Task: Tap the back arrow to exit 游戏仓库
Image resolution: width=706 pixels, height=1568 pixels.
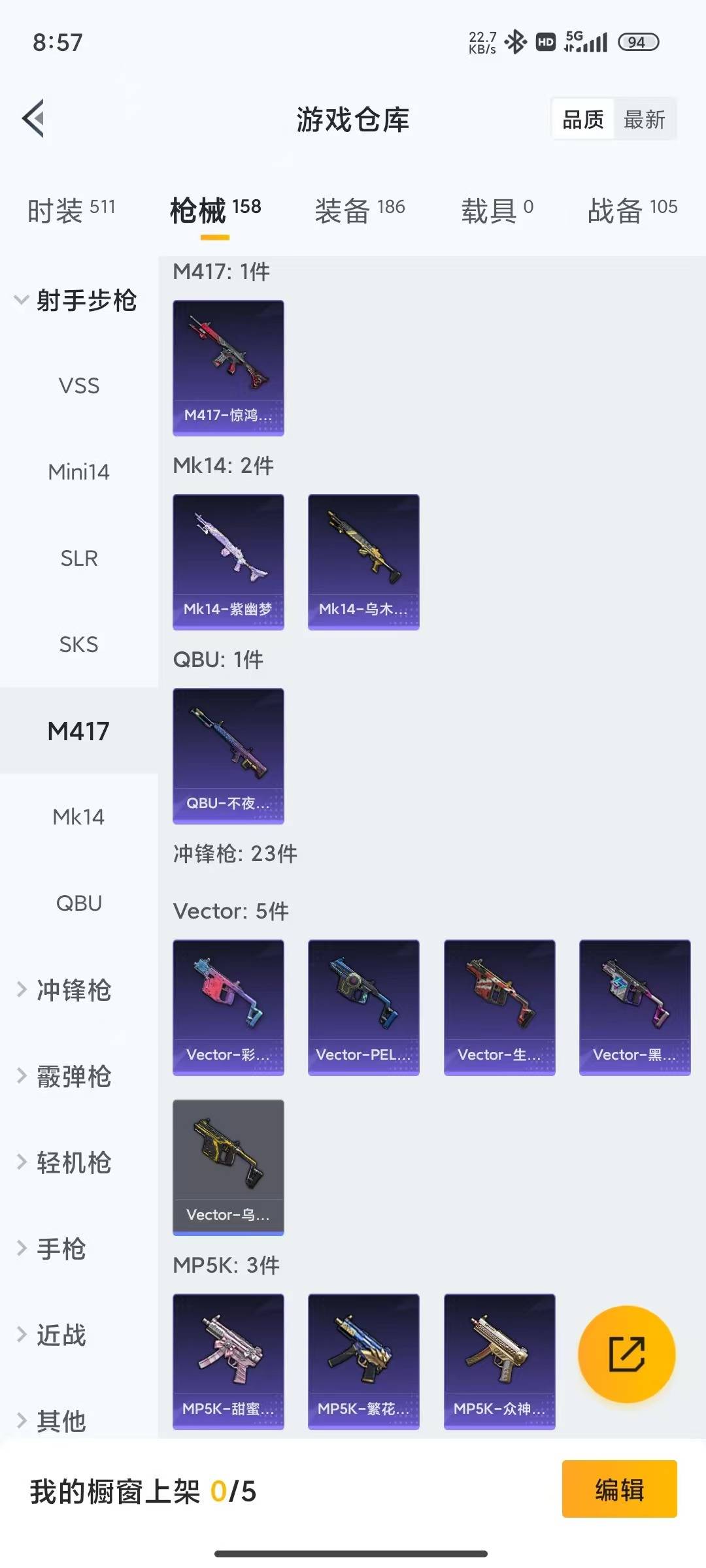Action: [32, 118]
